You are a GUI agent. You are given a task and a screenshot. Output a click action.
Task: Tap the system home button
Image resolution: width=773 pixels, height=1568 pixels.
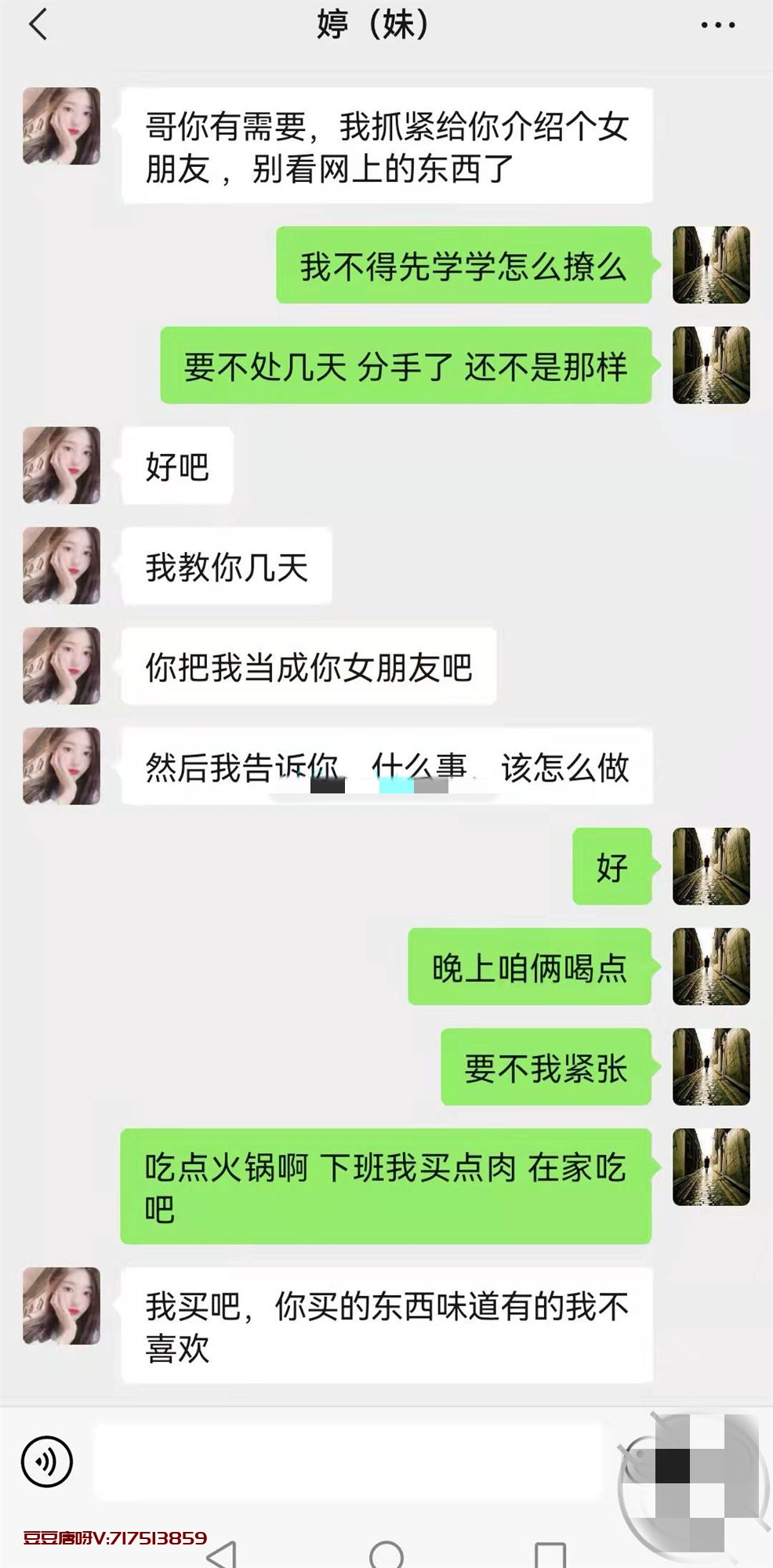386,1555
